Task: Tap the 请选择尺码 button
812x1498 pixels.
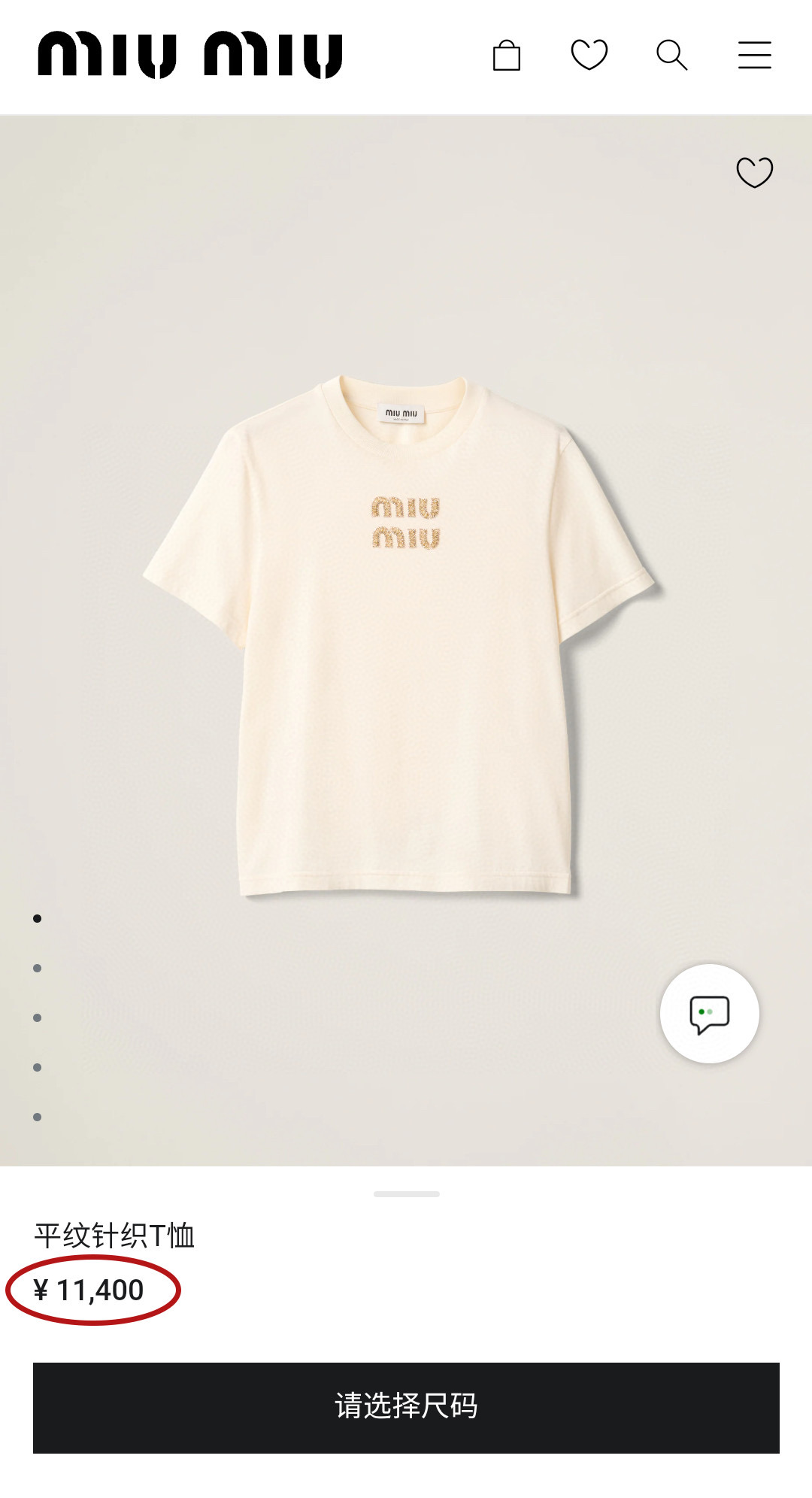Action: click(406, 1407)
